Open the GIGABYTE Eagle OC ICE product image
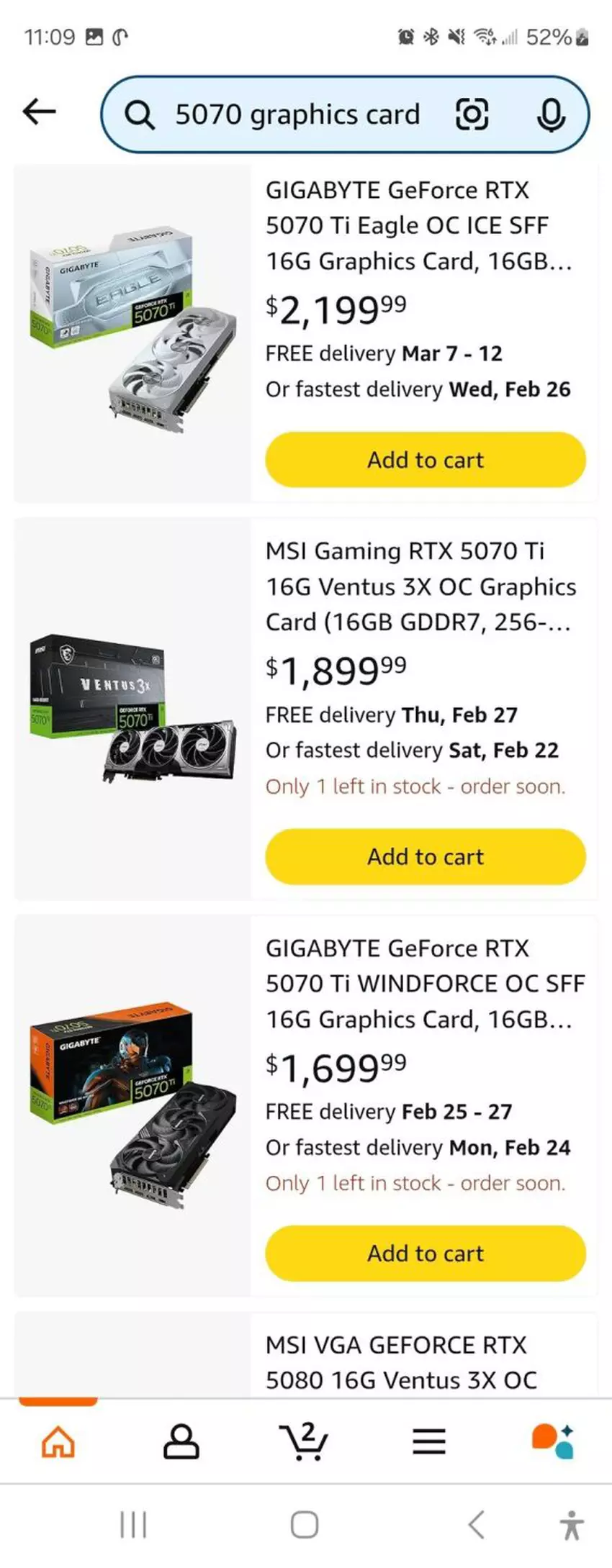The height and width of the screenshot is (1568, 612). click(x=133, y=333)
